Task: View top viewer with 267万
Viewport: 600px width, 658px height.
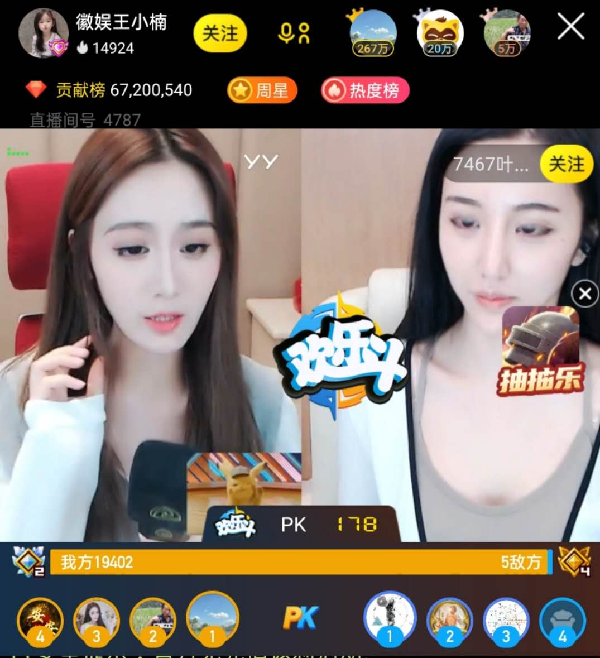Action: click(371, 32)
